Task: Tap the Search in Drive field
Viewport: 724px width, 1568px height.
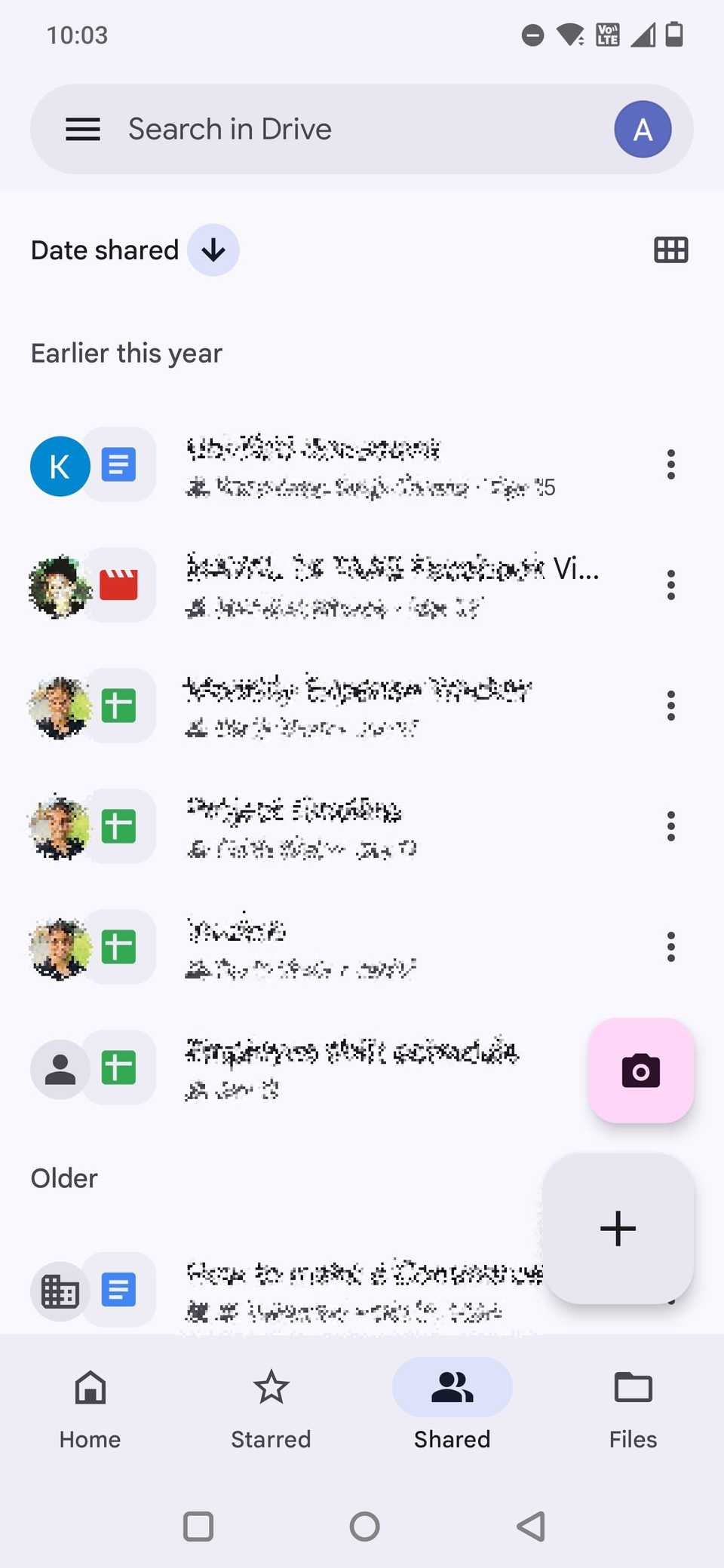Action: (339, 129)
